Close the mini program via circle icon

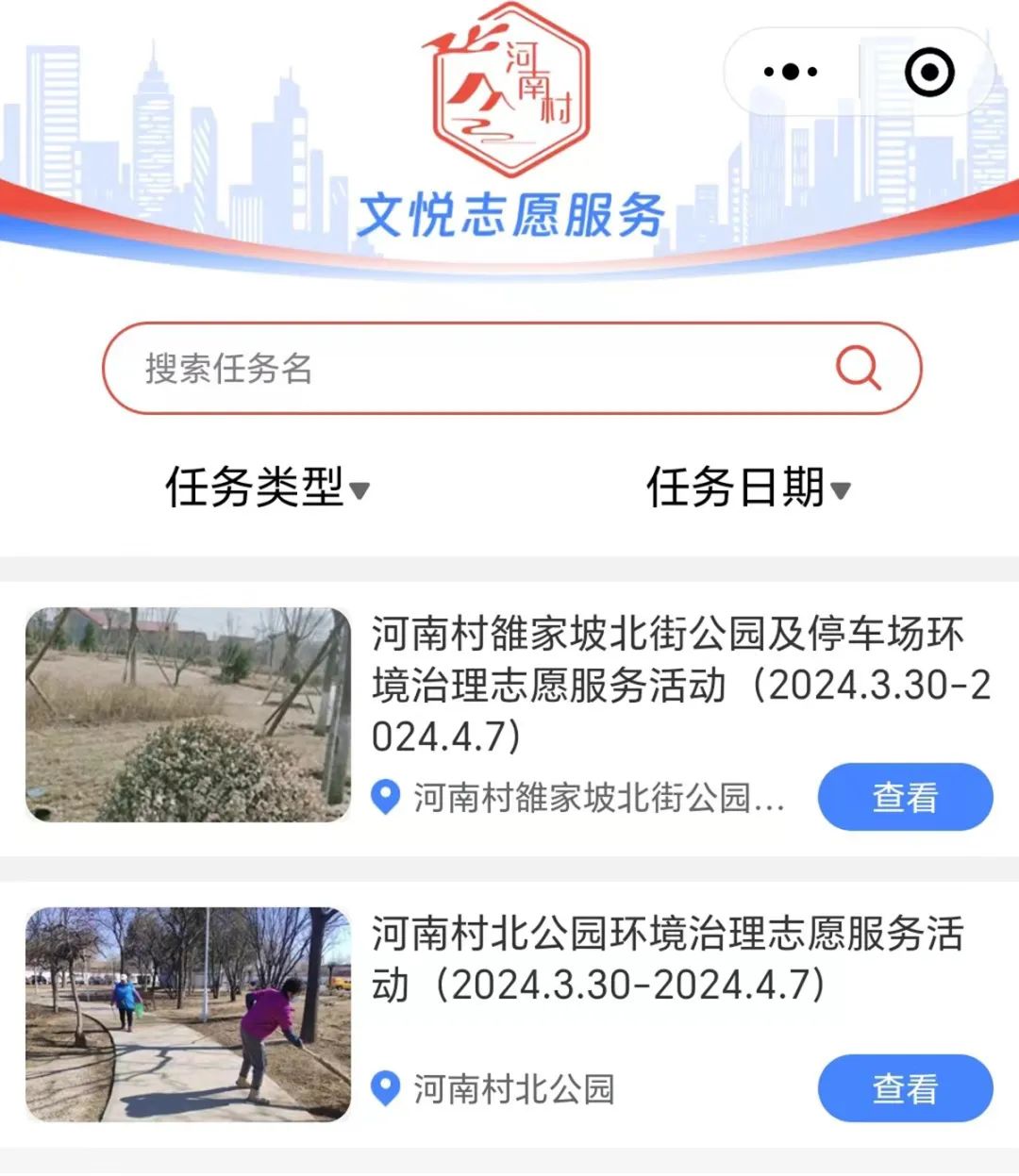click(x=928, y=72)
